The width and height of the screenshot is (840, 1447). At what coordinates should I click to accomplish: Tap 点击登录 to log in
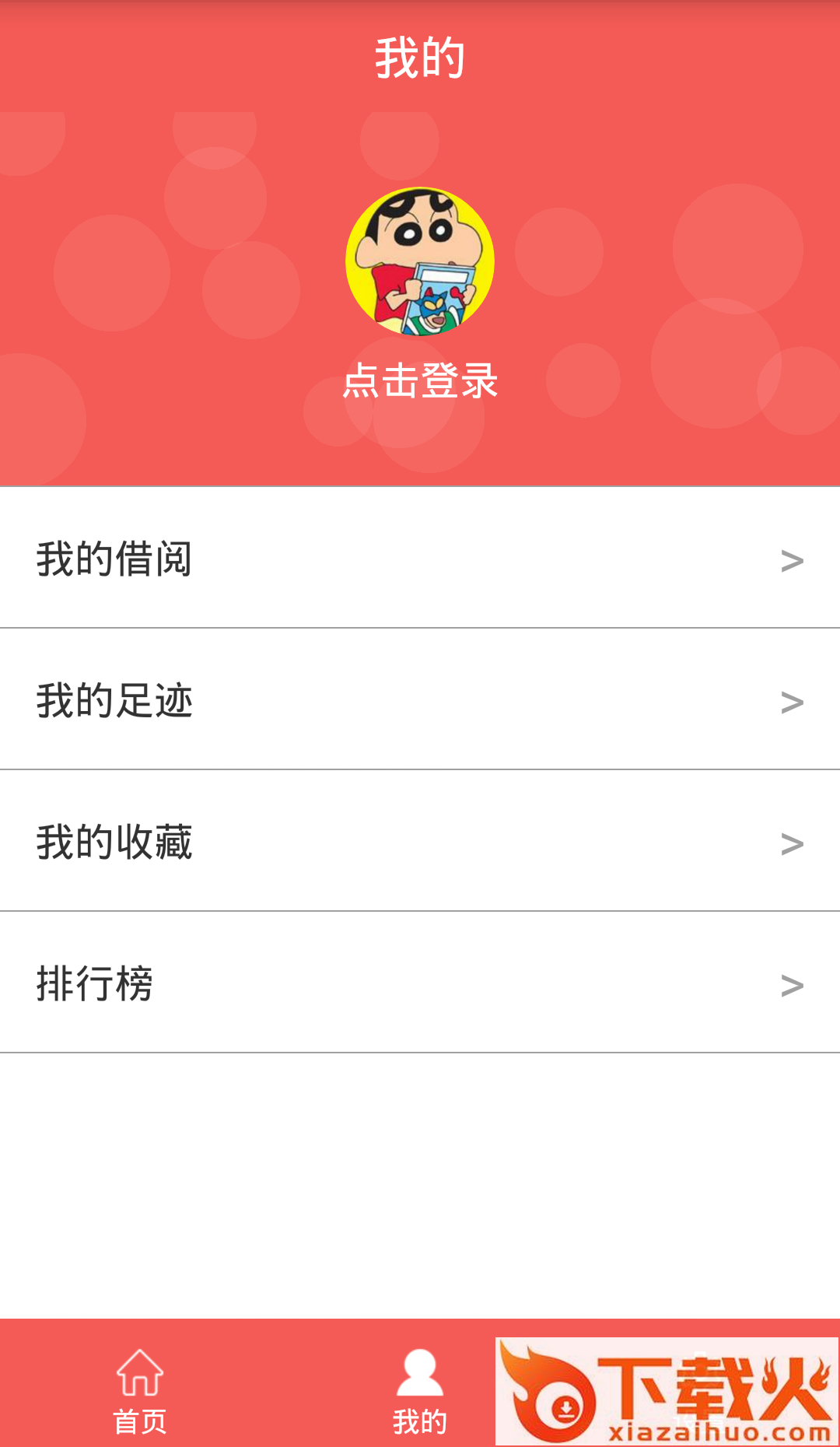point(420,381)
